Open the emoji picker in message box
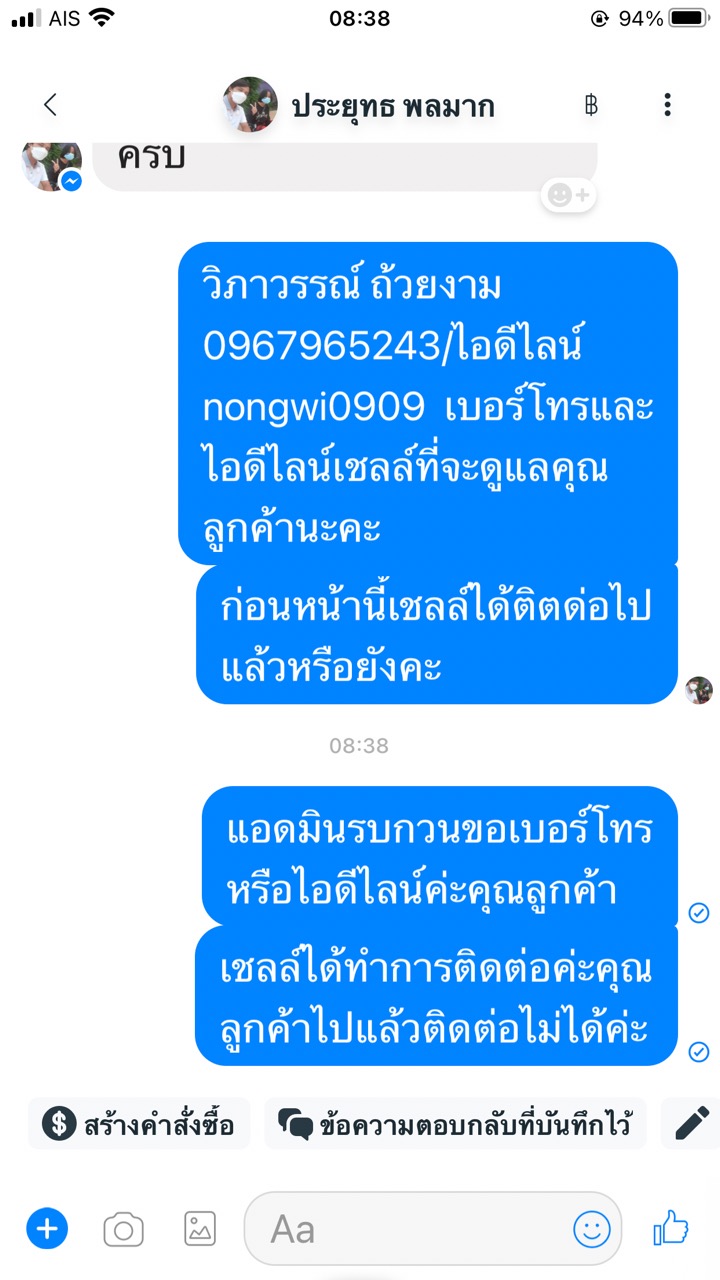Viewport: 720px width, 1280px height. tap(591, 1229)
